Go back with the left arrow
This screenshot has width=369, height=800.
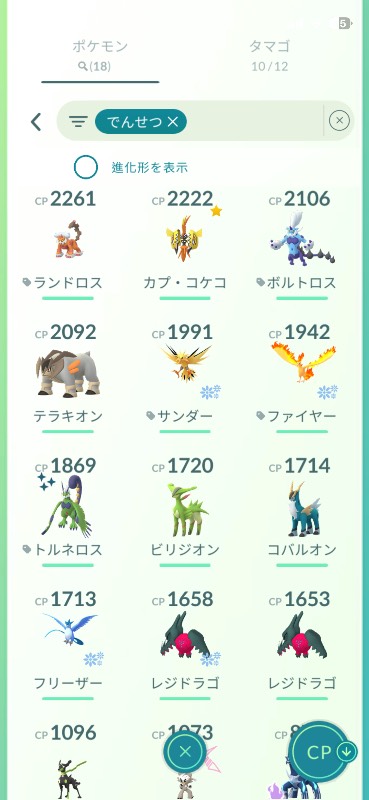coord(36,122)
